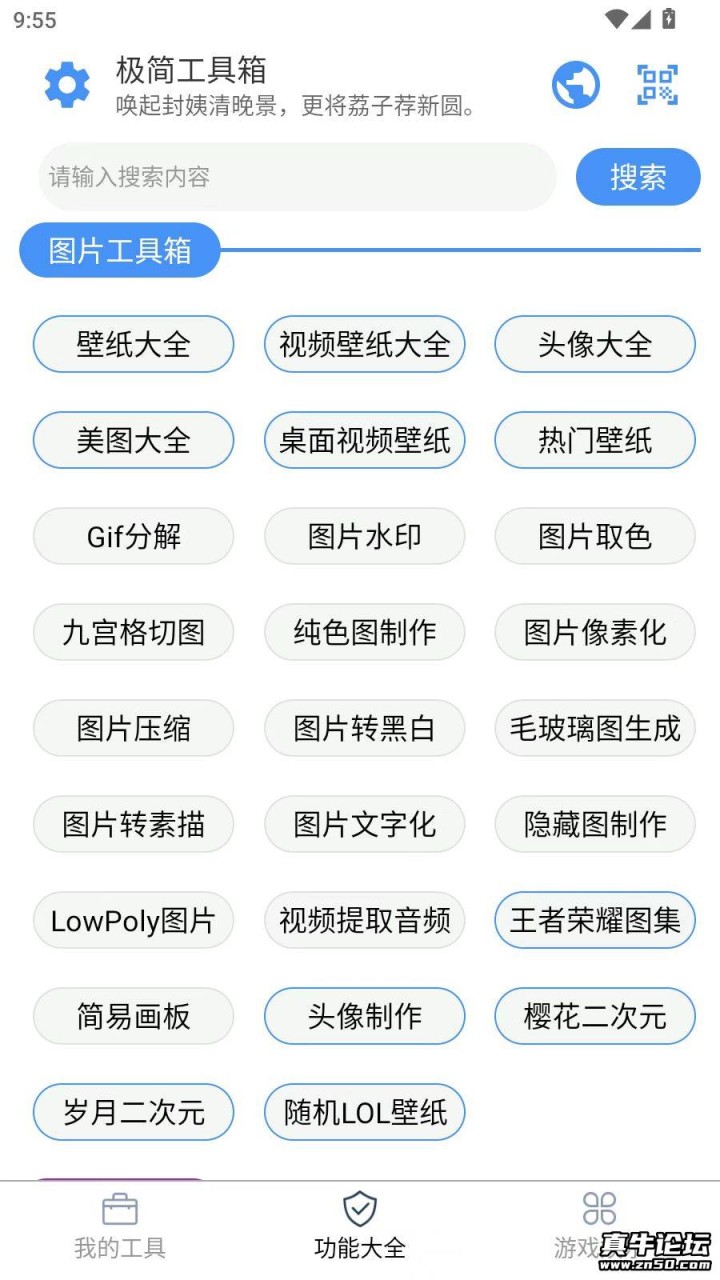Select 图片取色 tool
The image size is (720, 1280).
coord(594,537)
